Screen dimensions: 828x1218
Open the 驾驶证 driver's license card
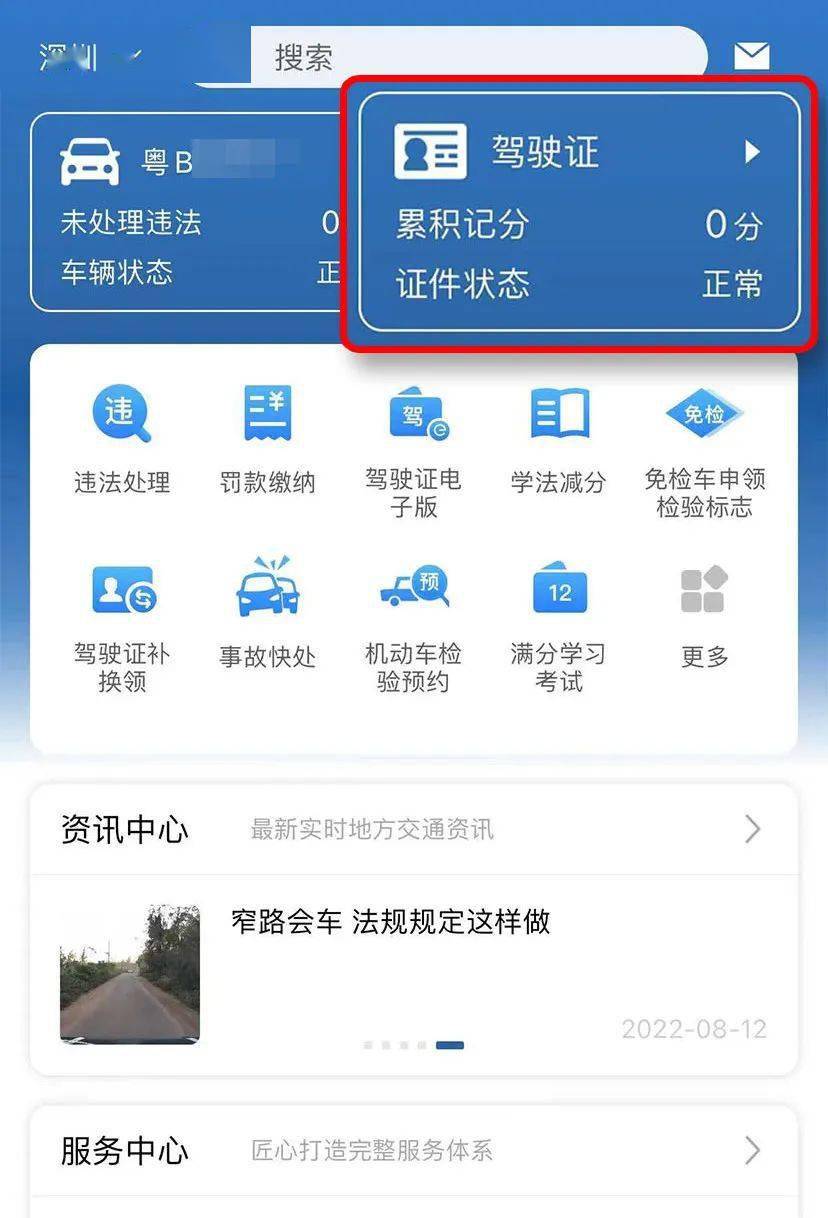coord(579,212)
